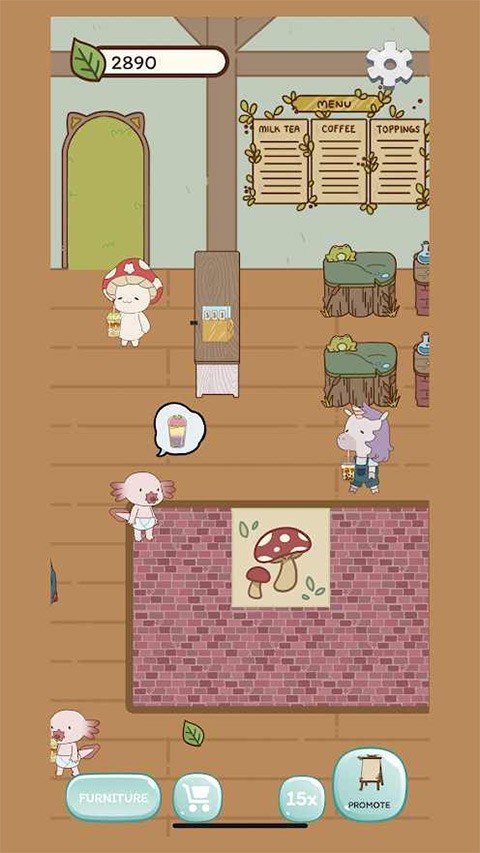The width and height of the screenshot is (480, 853).
Task: Open the shopping cart store
Action: (x=197, y=798)
